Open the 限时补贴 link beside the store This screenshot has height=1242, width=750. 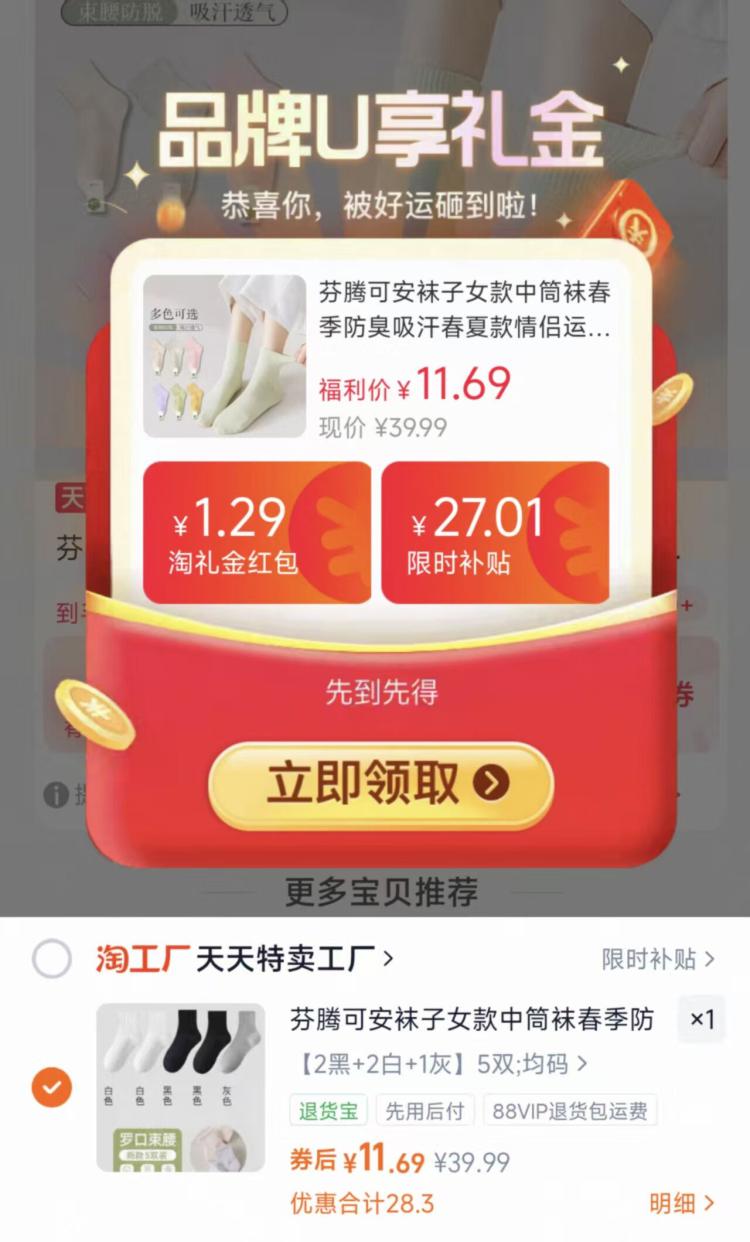[658, 959]
